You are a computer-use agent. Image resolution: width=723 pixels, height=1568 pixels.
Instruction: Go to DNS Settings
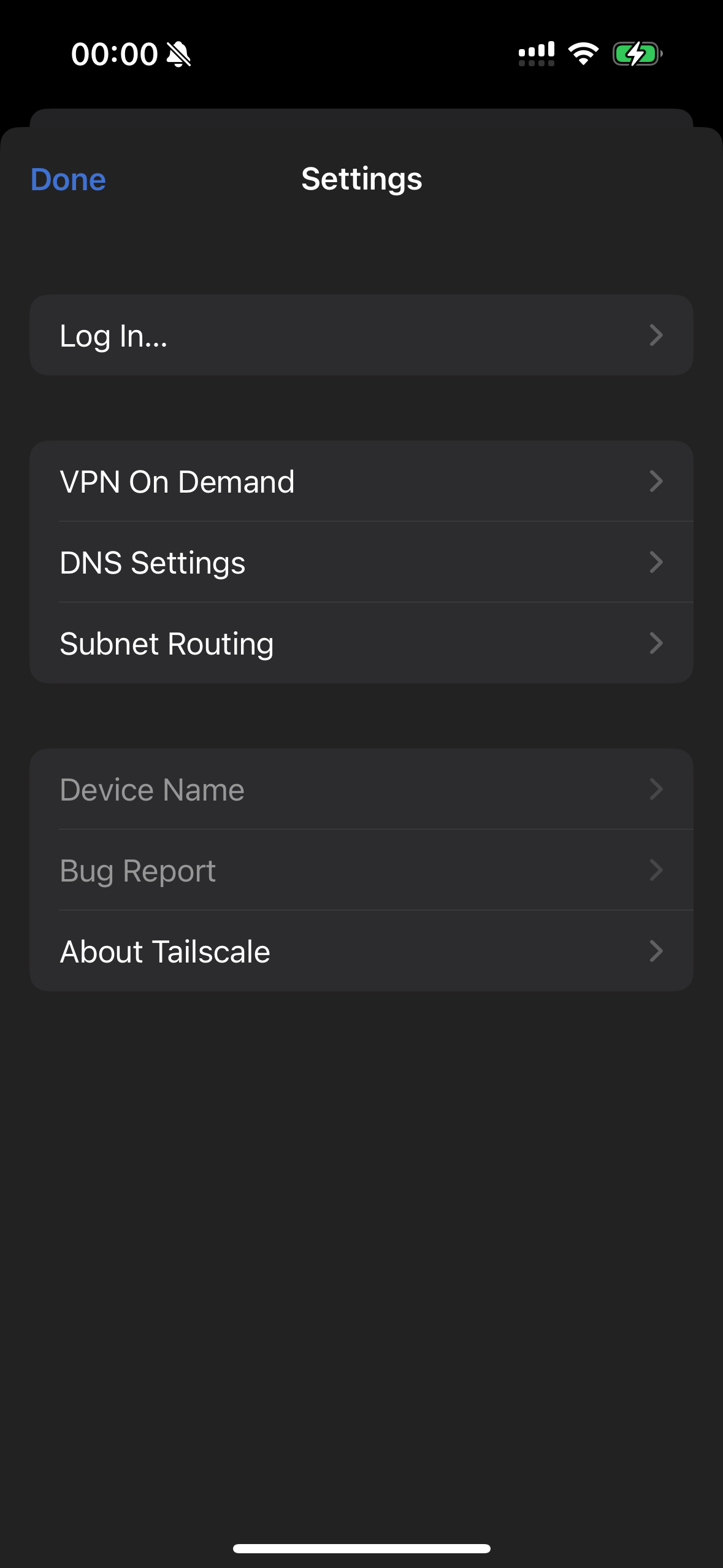361,562
